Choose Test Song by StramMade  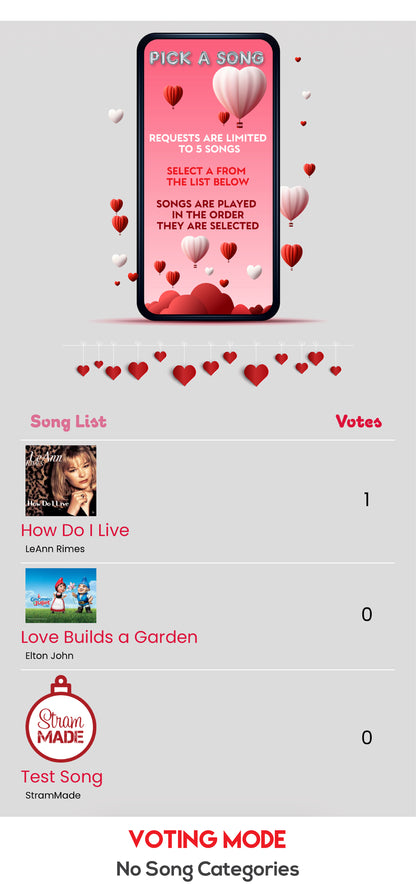point(207,739)
